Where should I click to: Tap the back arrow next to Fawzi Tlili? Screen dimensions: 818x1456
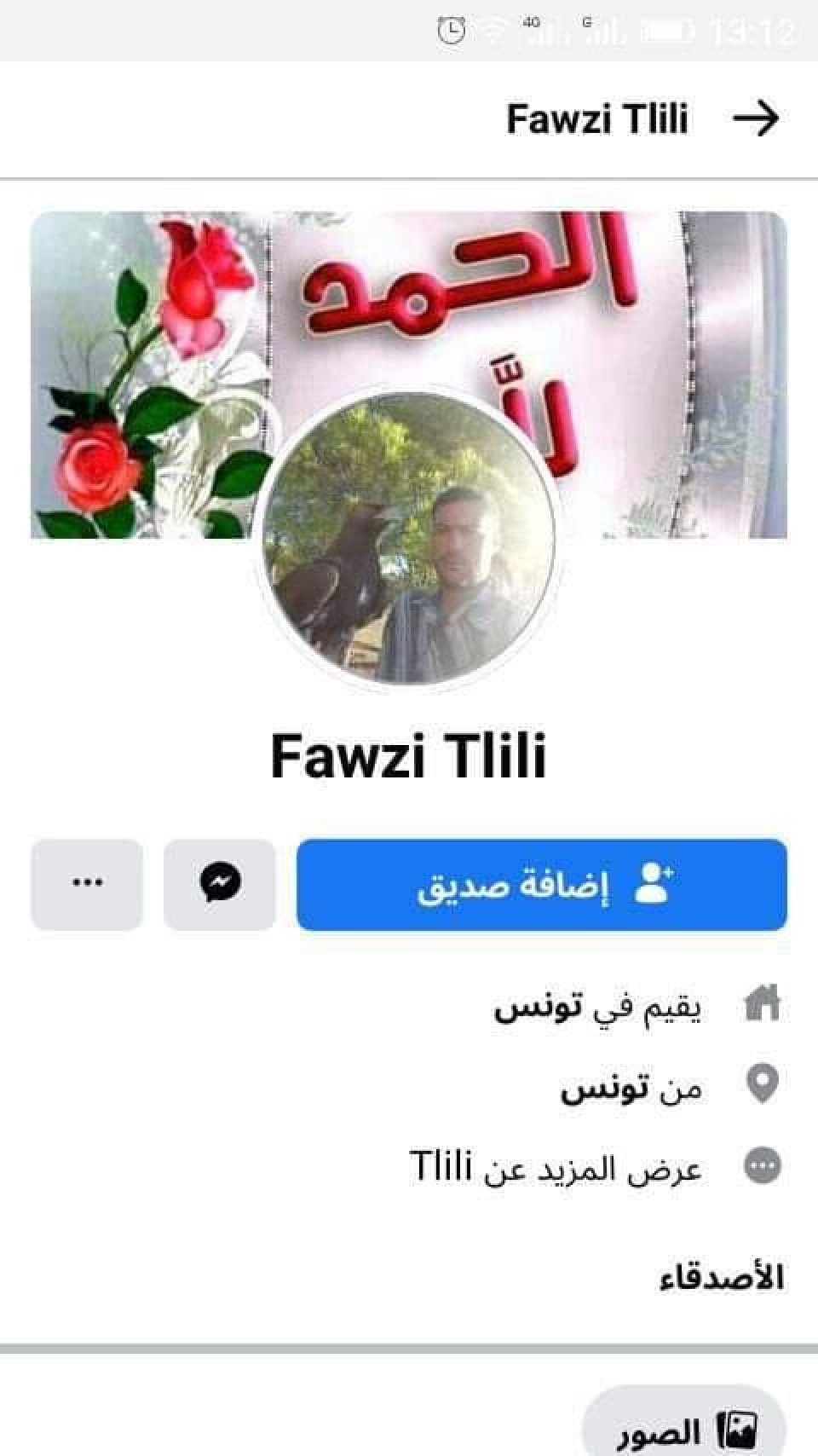756,118
